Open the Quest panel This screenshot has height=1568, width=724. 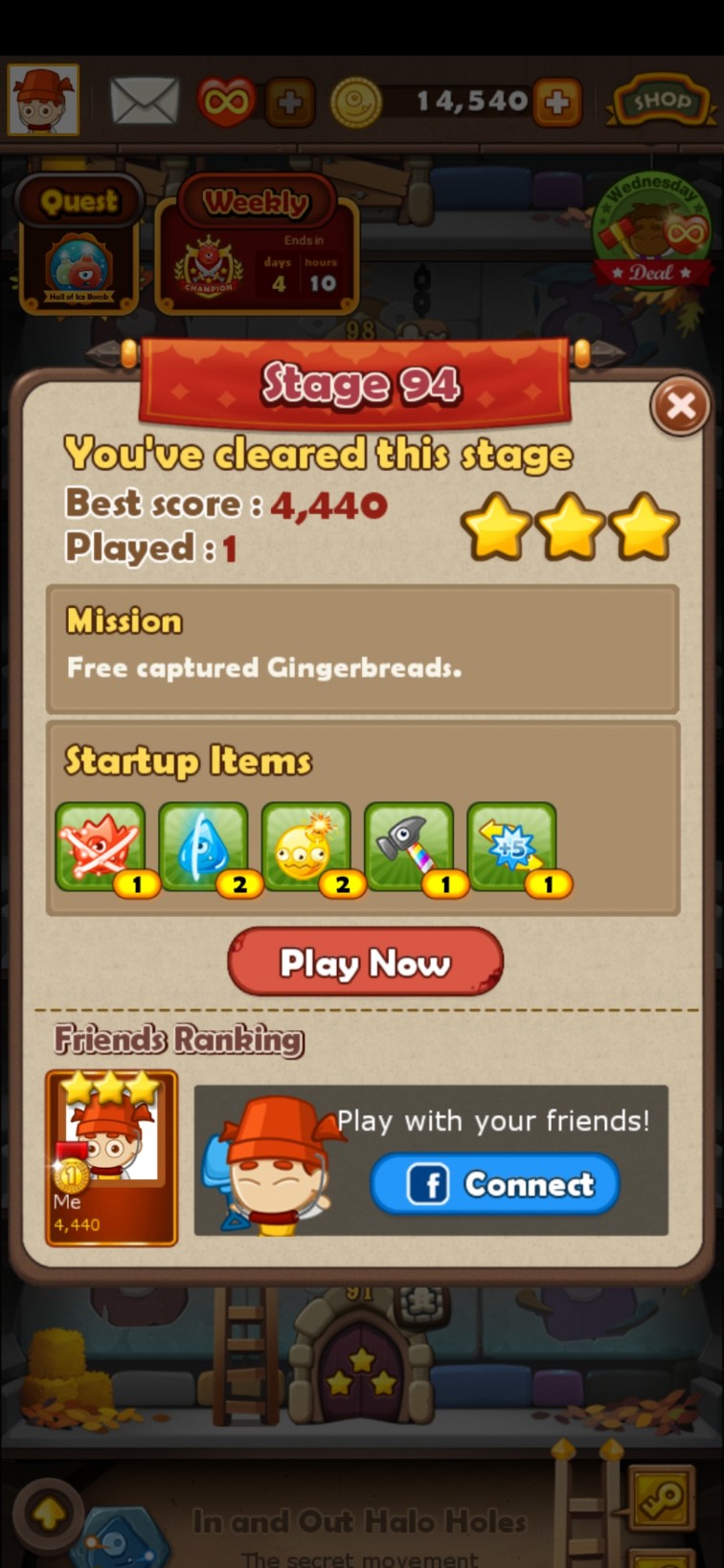(x=79, y=246)
